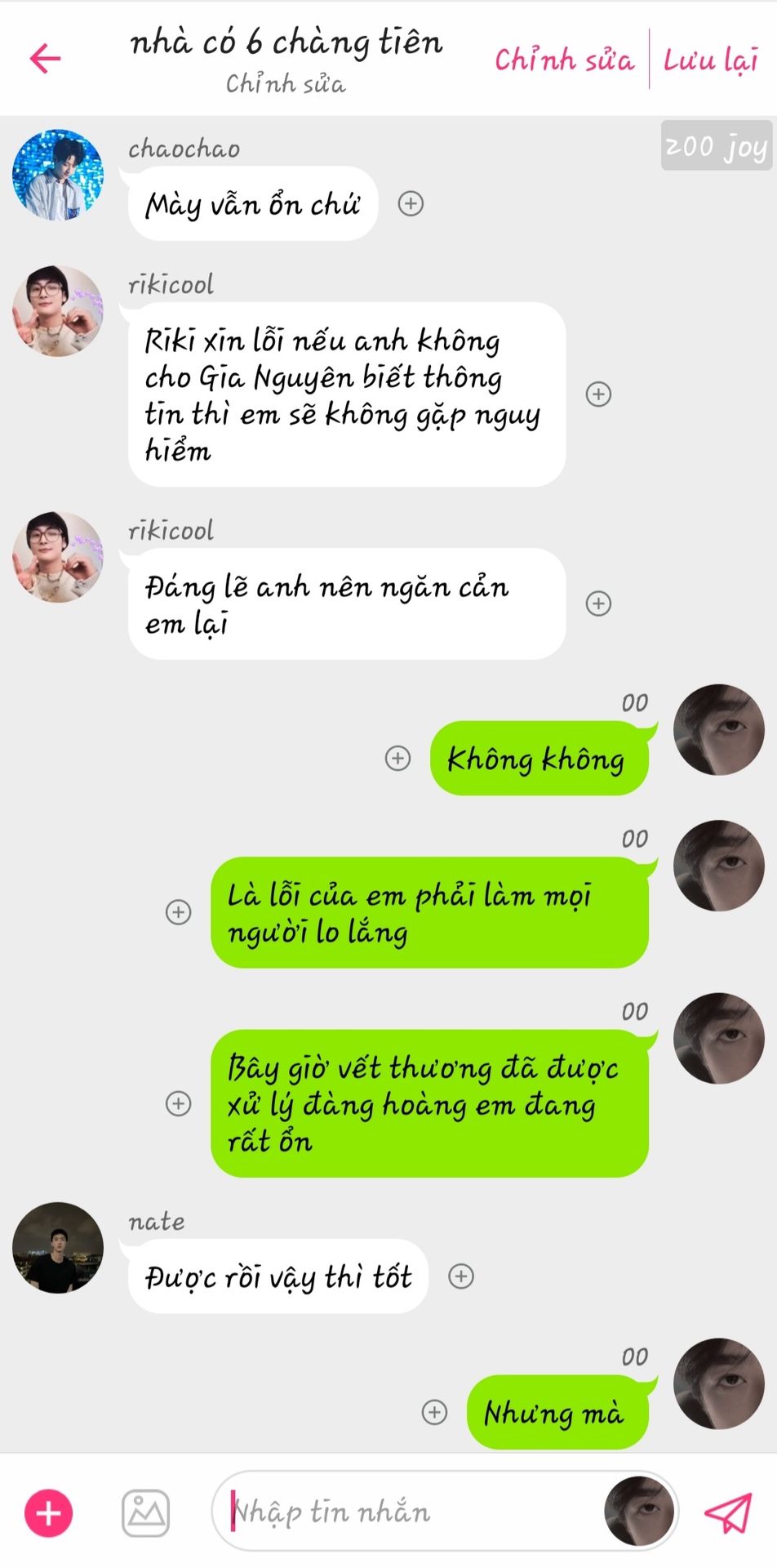Open chaochao's profile picture

point(58,175)
